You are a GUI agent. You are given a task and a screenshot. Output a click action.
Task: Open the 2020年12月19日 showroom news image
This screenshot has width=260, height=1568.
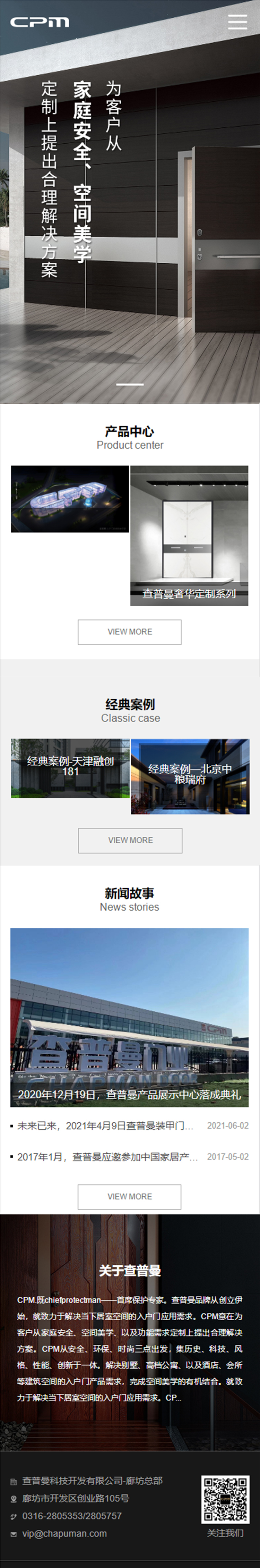click(129, 1017)
